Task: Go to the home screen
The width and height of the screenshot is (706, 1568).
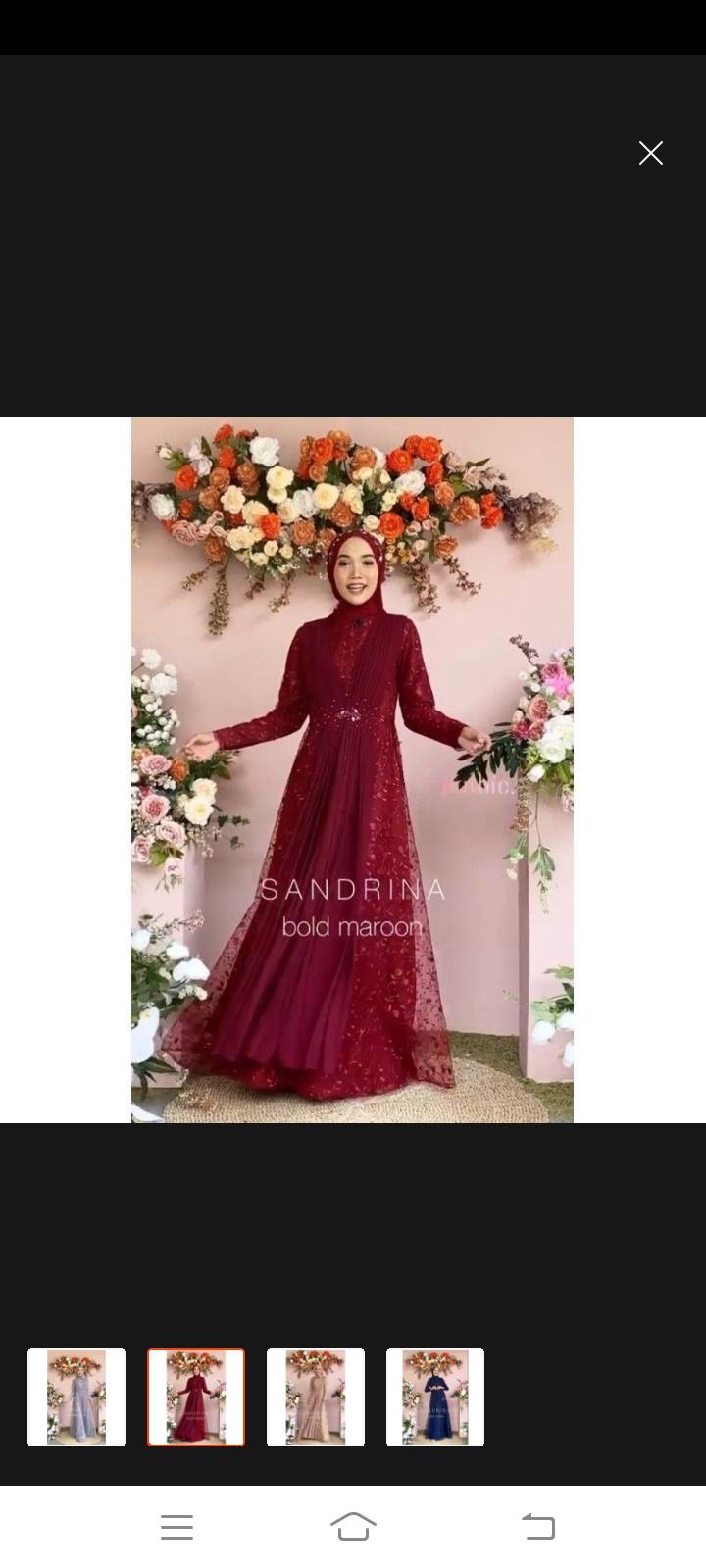Action: click(353, 1527)
